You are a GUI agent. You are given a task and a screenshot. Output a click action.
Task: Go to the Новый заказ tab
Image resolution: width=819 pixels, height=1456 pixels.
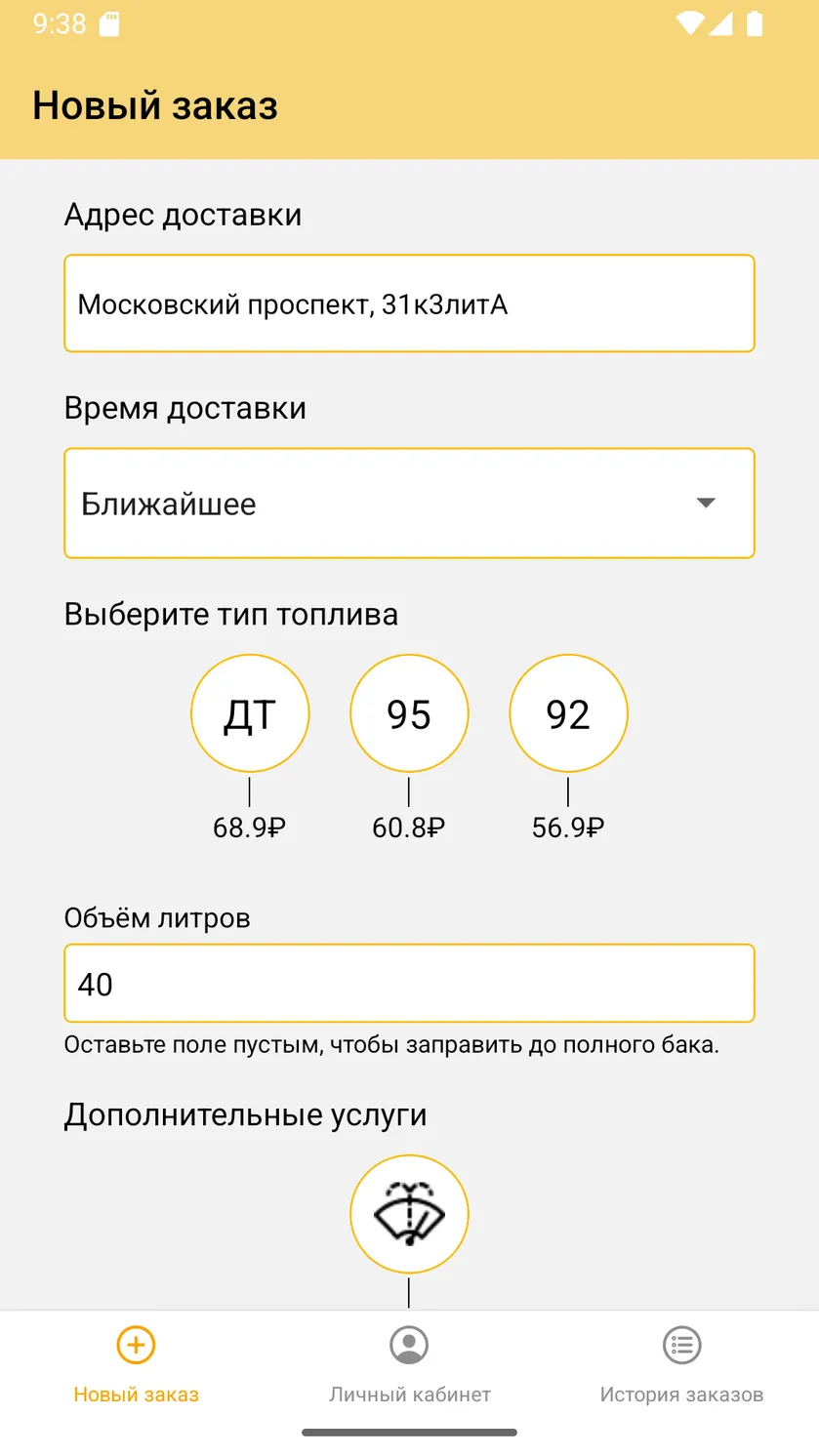(137, 1365)
